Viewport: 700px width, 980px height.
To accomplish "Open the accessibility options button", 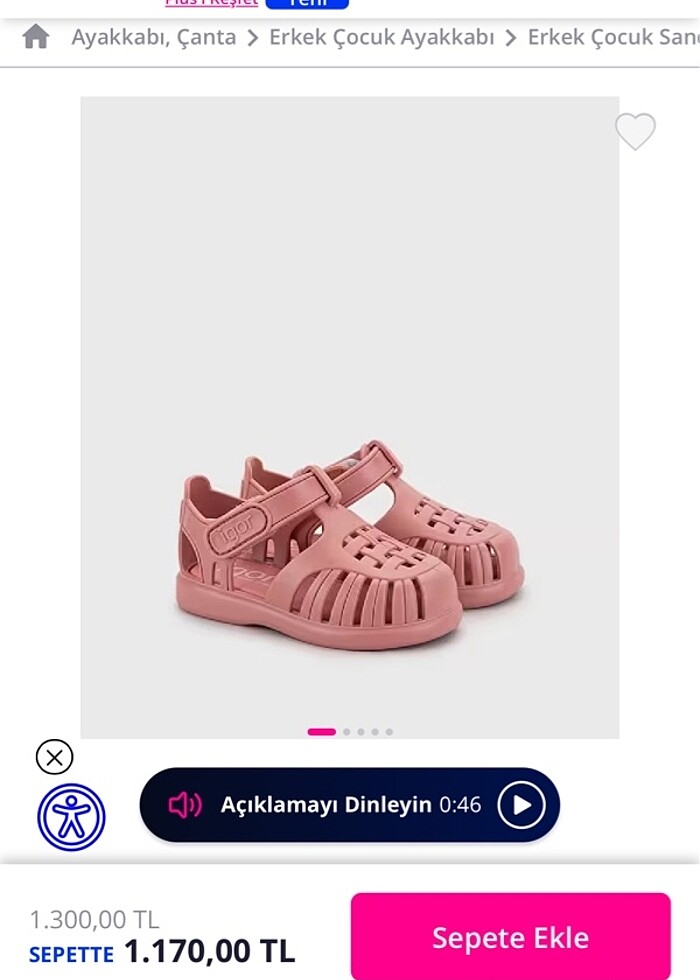I will [71, 817].
